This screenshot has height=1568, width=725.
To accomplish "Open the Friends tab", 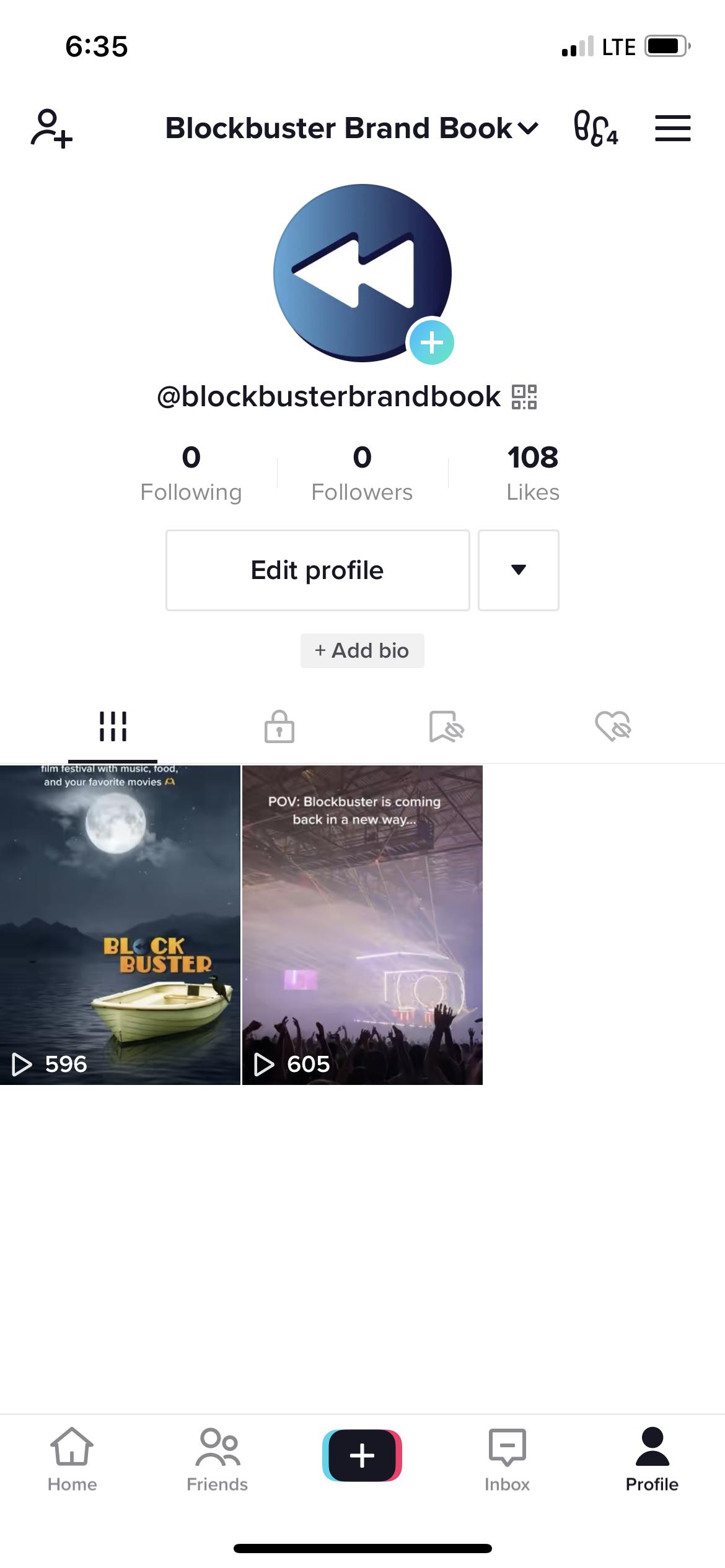I will 217,1458.
